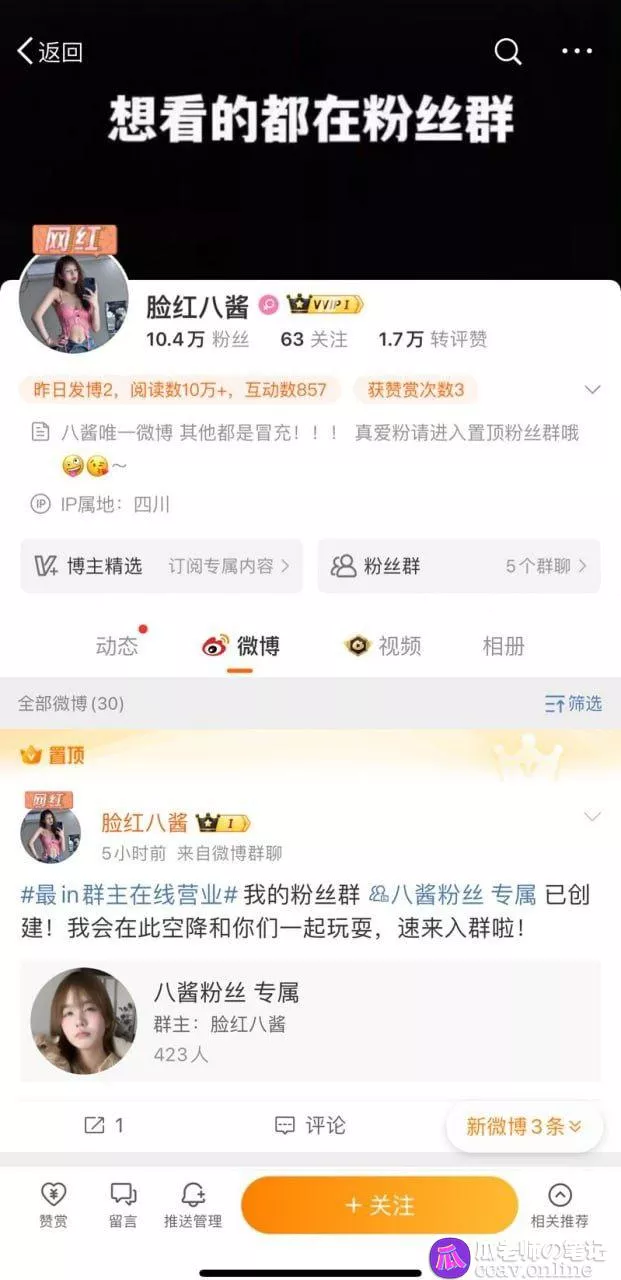Follow this account with +关注
This screenshot has width=621, height=1280.
point(379,1205)
